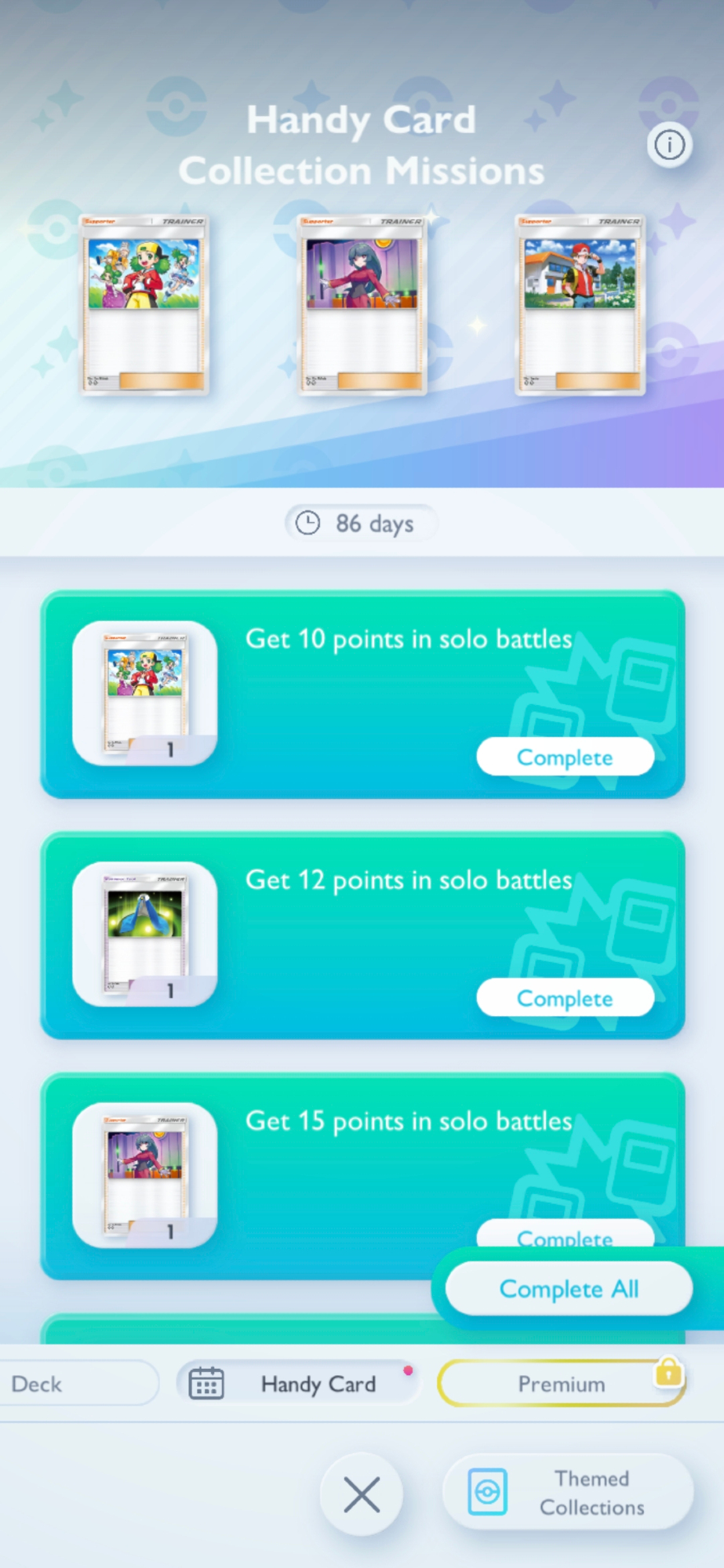
Task: Tap the Complete All button
Action: click(569, 1289)
